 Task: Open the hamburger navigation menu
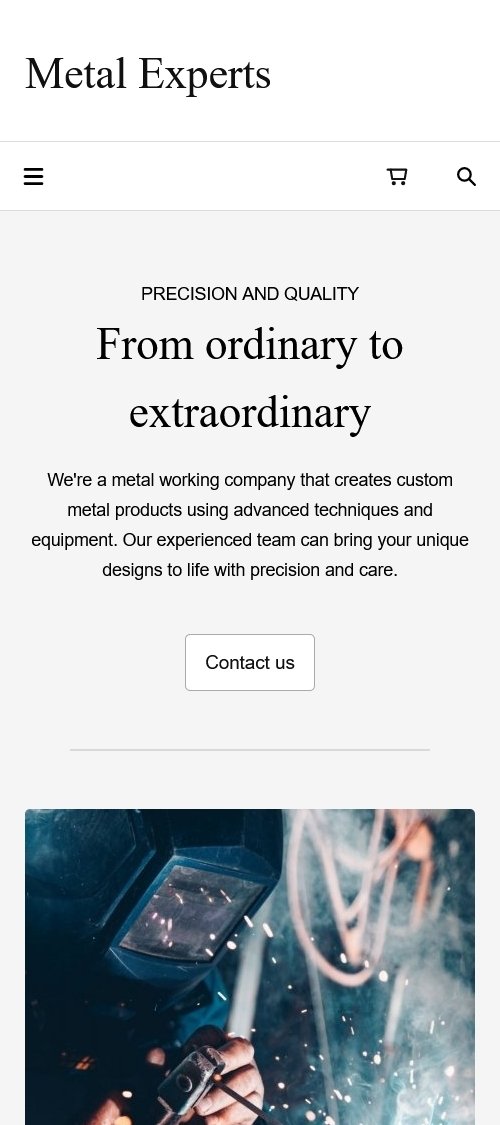34,176
